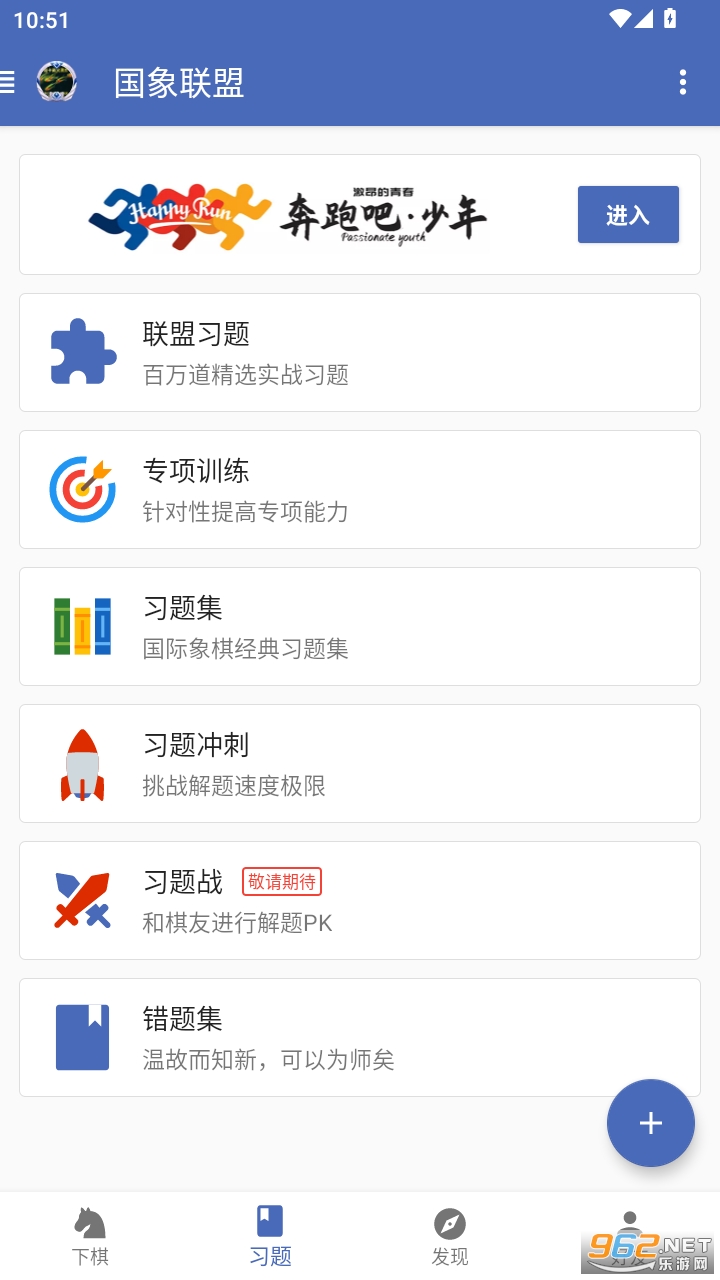Tap the 联盟习题 list entry

[x=360, y=352]
